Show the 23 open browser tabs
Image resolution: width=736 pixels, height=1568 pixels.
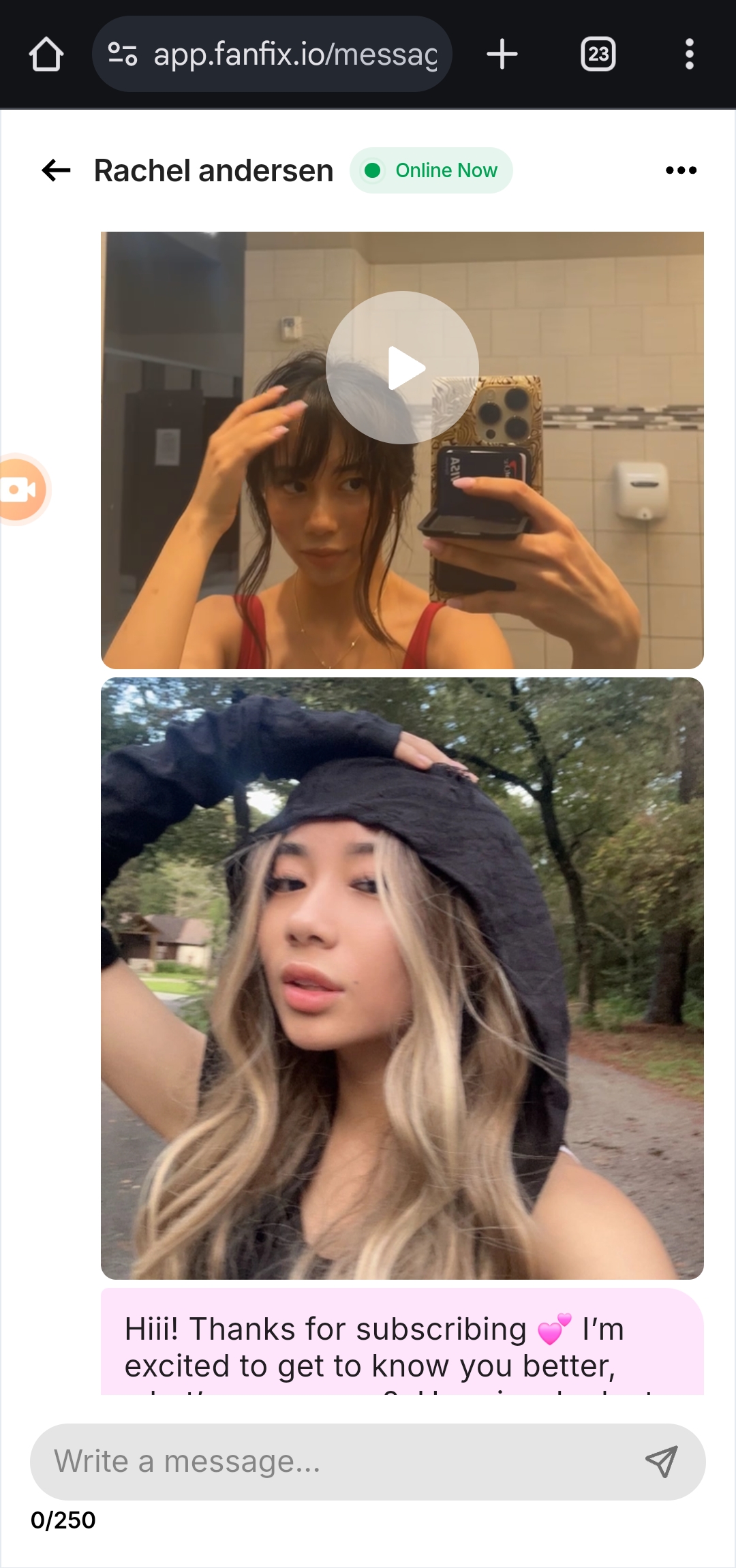(x=598, y=55)
